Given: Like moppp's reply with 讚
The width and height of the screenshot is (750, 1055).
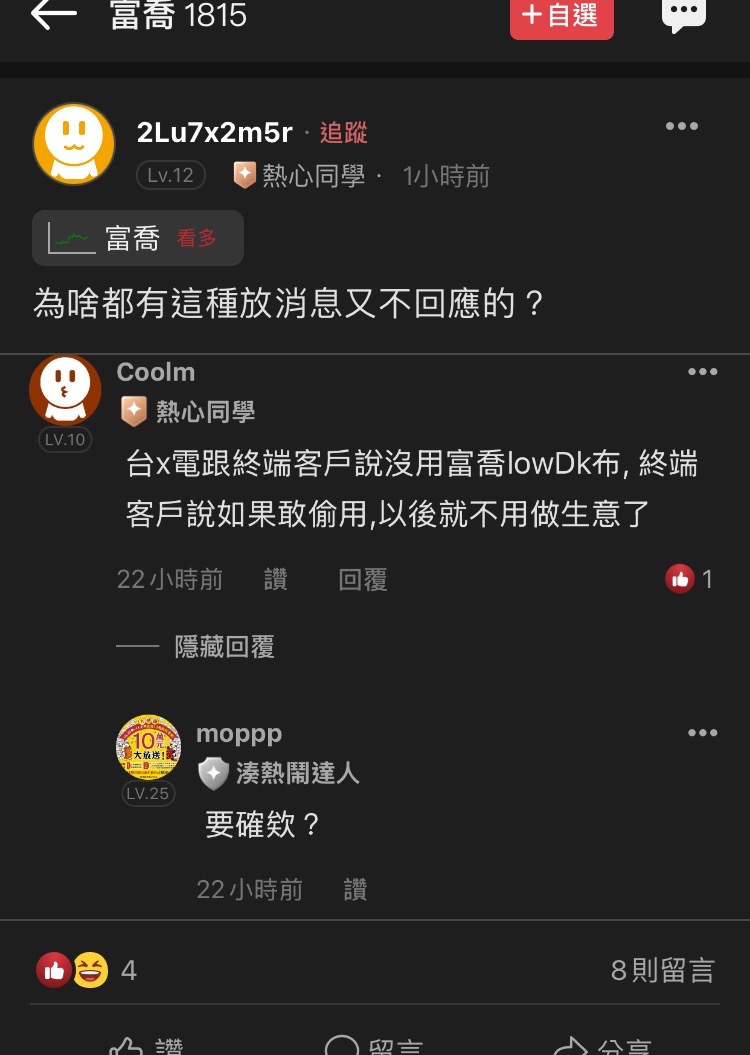Looking at the screenshot, I should [x=355, y=889].
